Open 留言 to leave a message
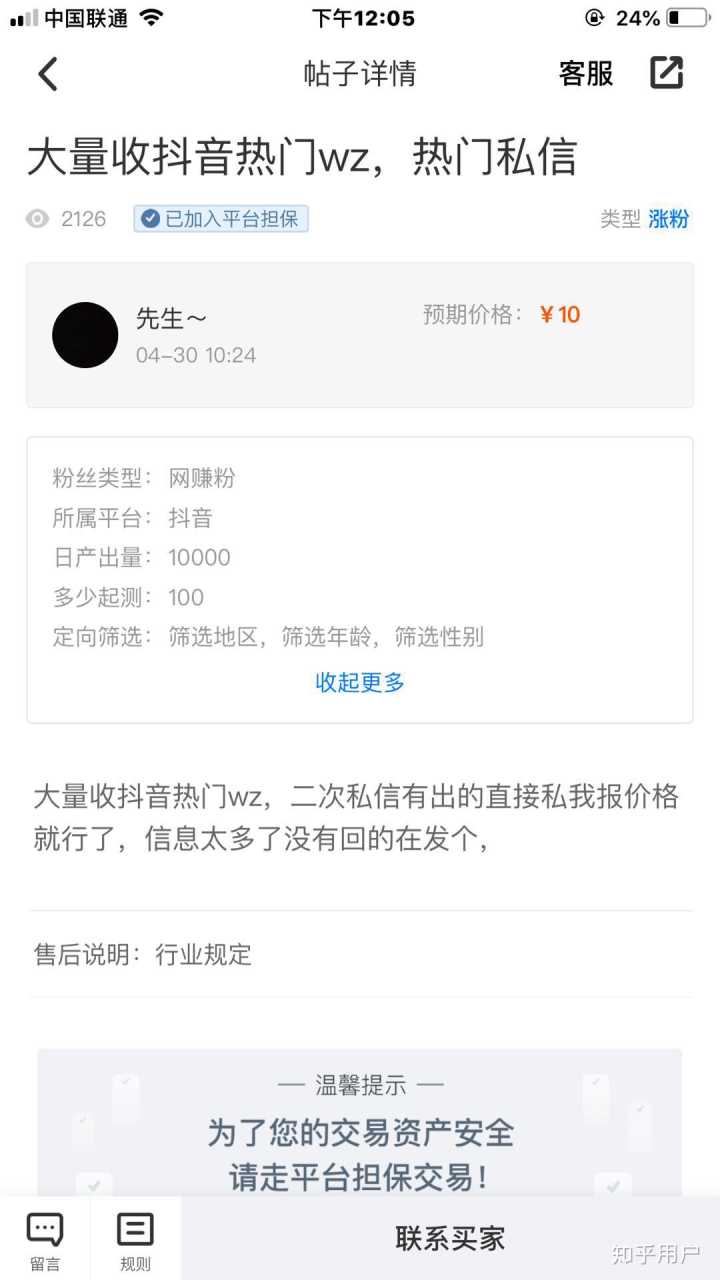This screenshot has height=1280, width=720. click(45, 1240)
